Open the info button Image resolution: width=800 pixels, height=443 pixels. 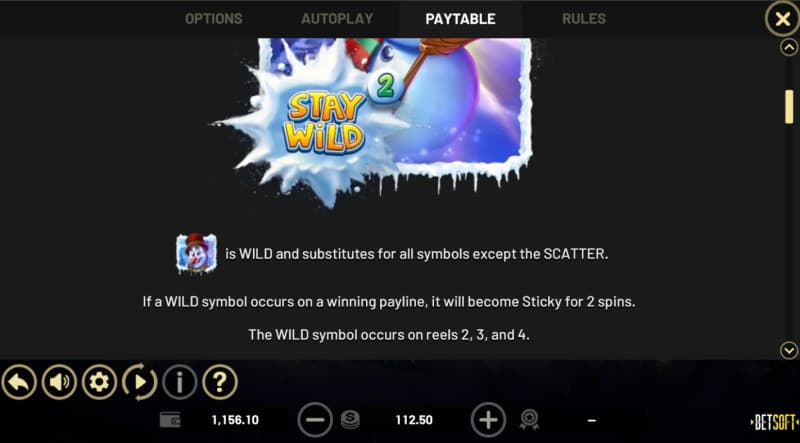point(179,381)
